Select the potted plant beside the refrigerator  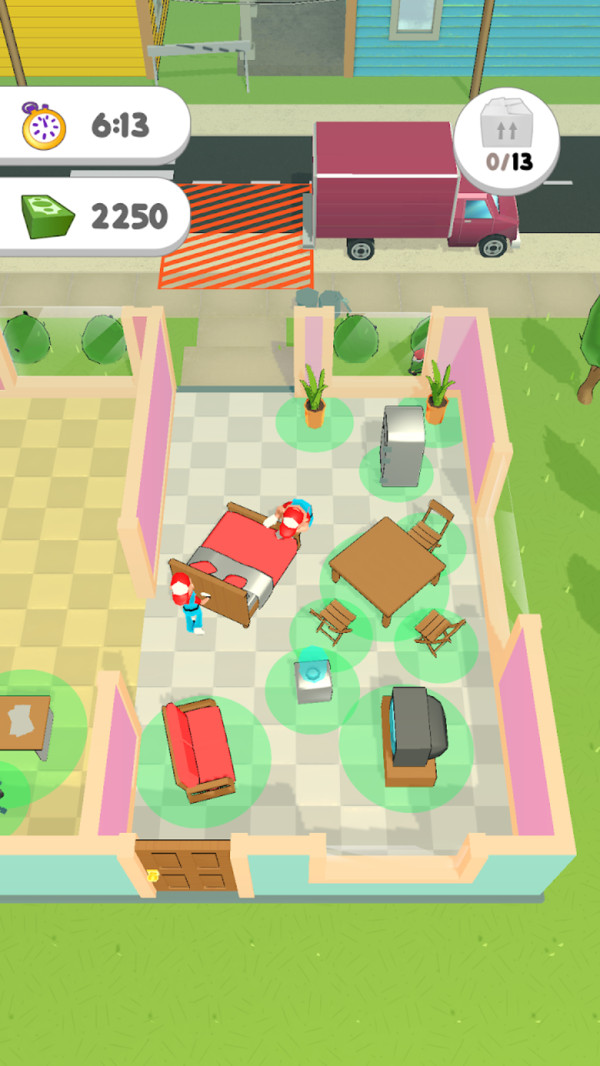click(x=438, y=393)
